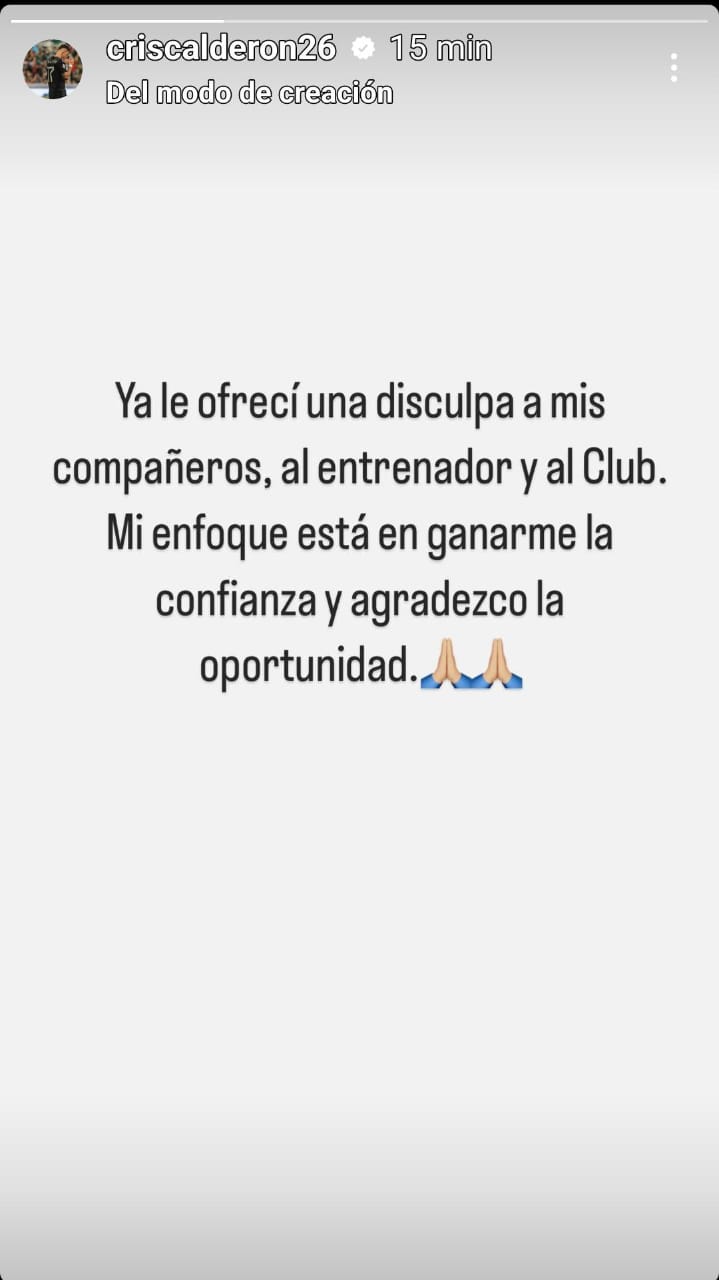Tap the criscalderon26 username
This screenshot has height=1280, width=719.
221,49
